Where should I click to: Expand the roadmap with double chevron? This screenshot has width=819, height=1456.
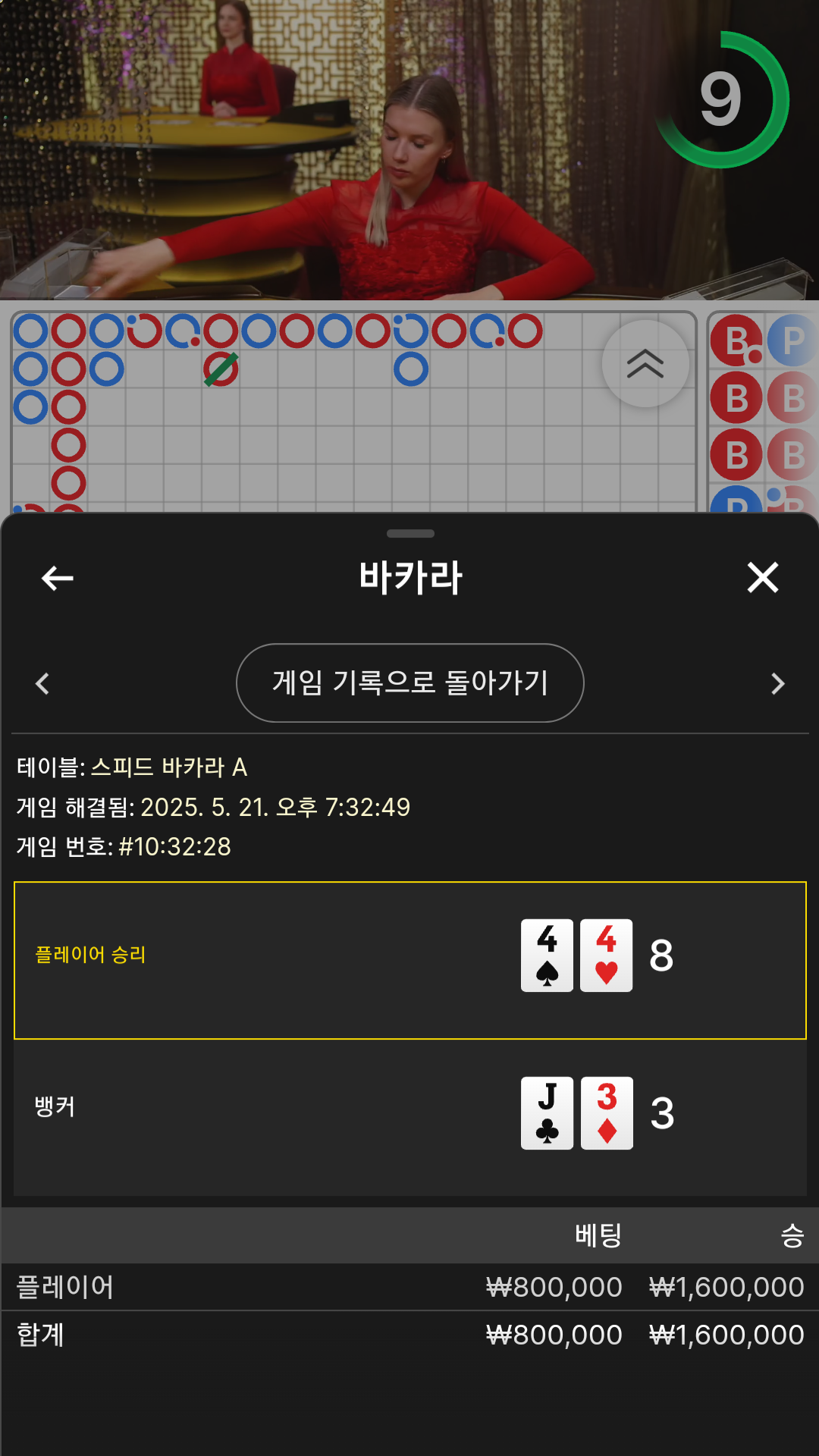pos(645,364)
